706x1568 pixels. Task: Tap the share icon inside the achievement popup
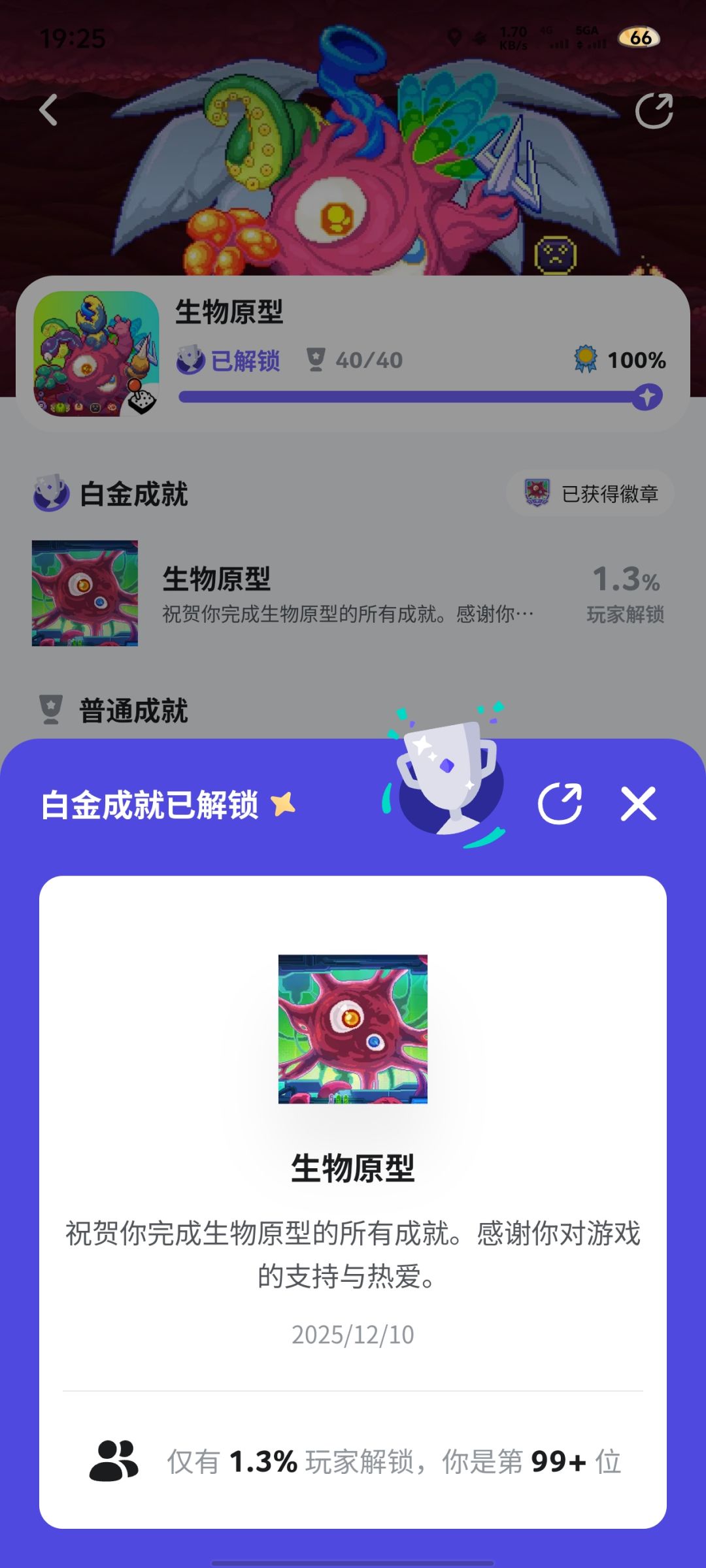561,804
